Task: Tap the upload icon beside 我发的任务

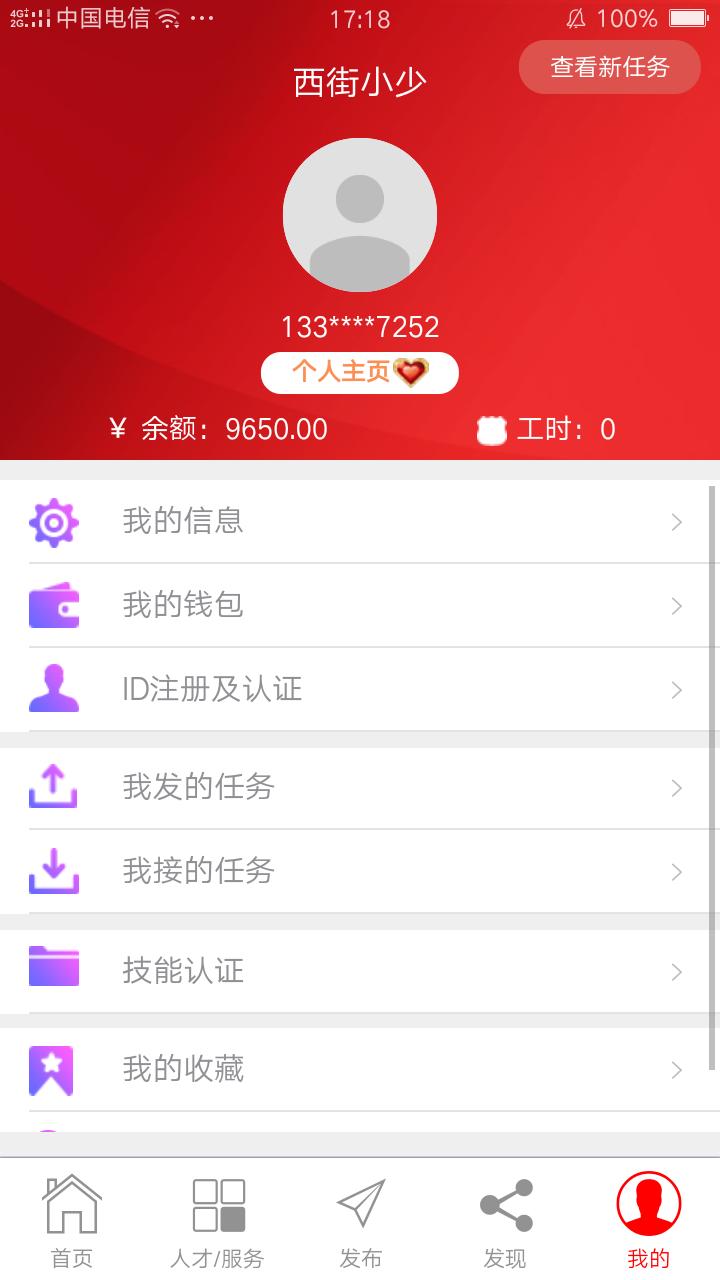Action: [x=53, y=787]
